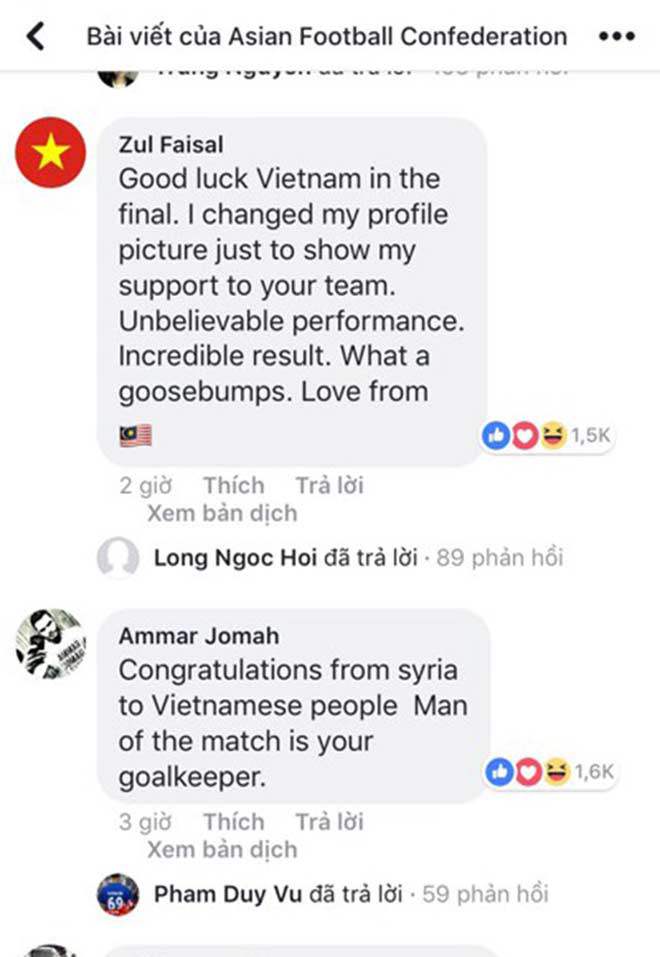The height and width of the screenshot is (957, 660).
Task: Reply to Ammar Jomah's comment
Action: click(329, 822)
